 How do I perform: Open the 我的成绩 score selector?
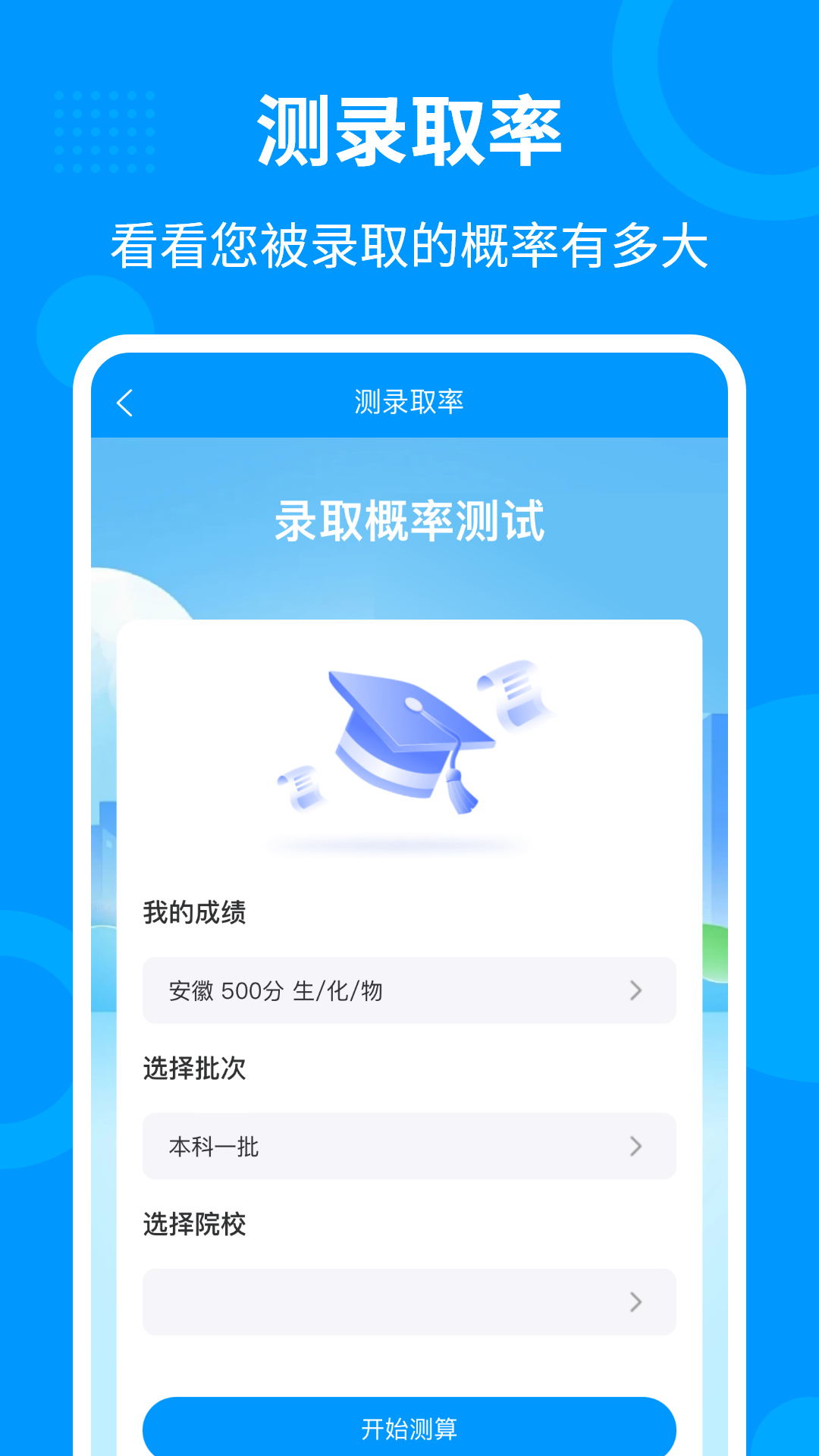point(409,990)
